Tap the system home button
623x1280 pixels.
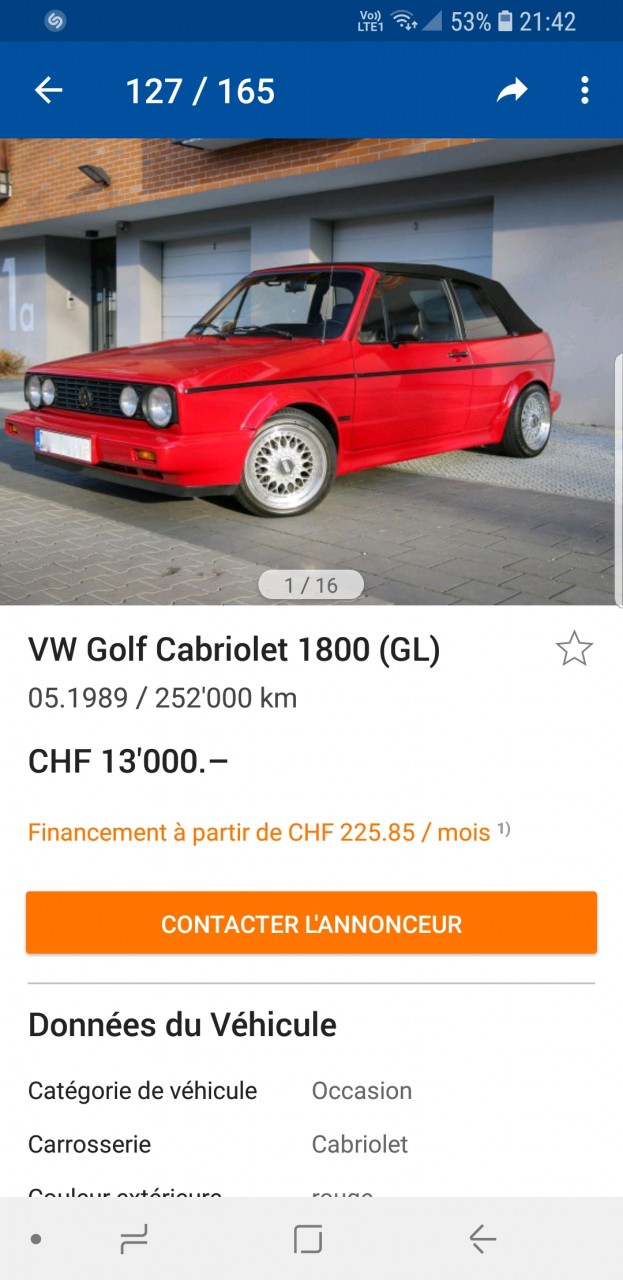tap(308, 1240)
